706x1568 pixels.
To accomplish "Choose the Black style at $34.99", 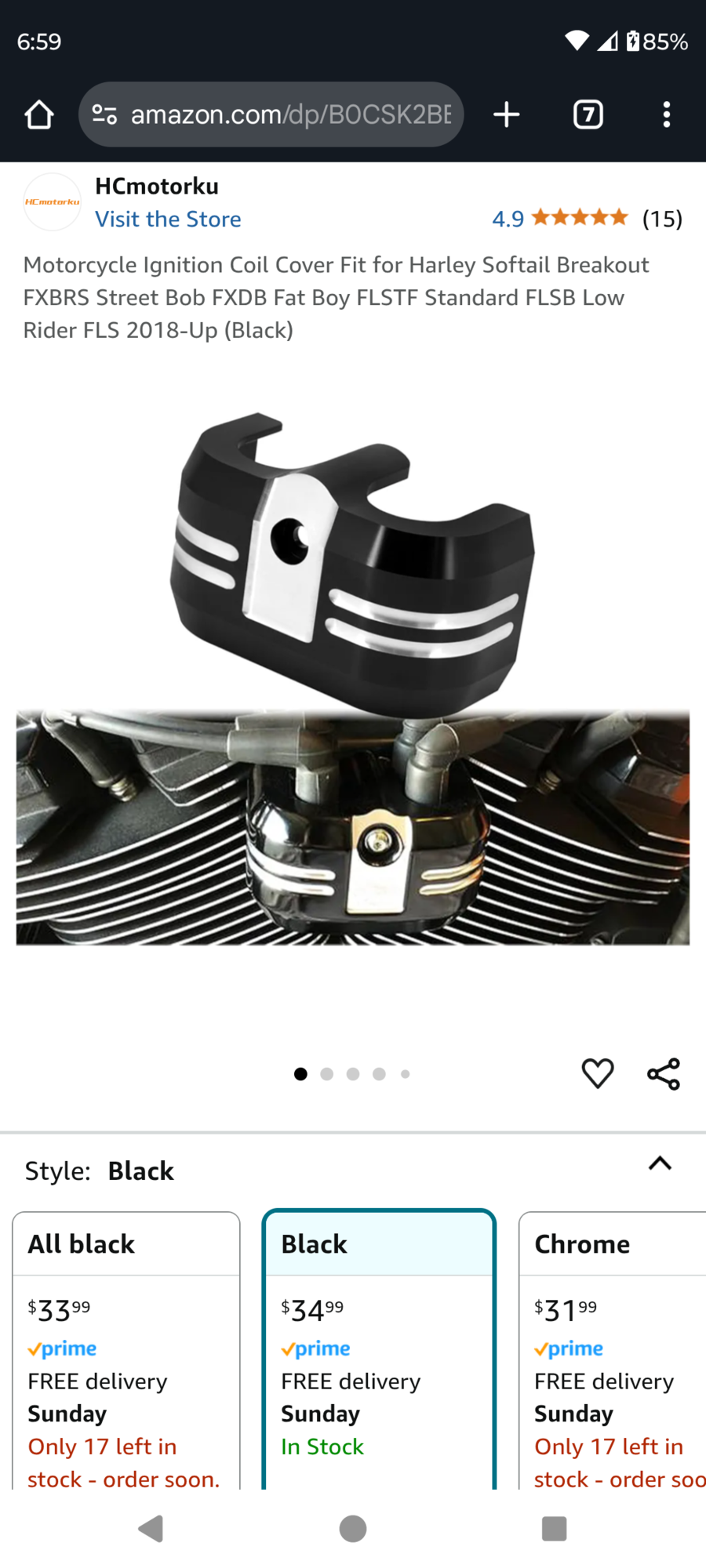I will point(379,1348).
